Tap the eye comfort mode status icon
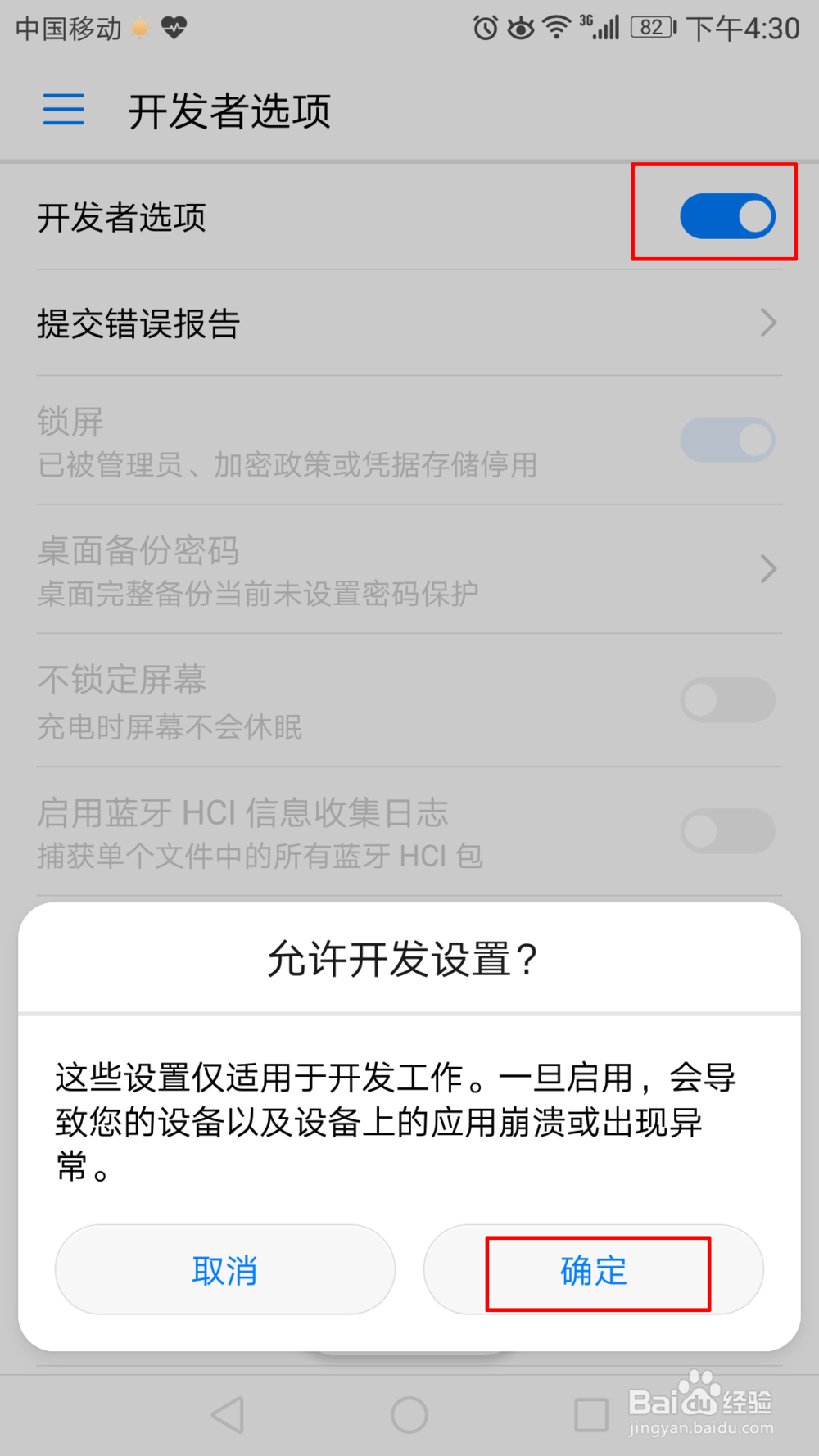Screen dimensions: 819x1456 tap(522, 27)
